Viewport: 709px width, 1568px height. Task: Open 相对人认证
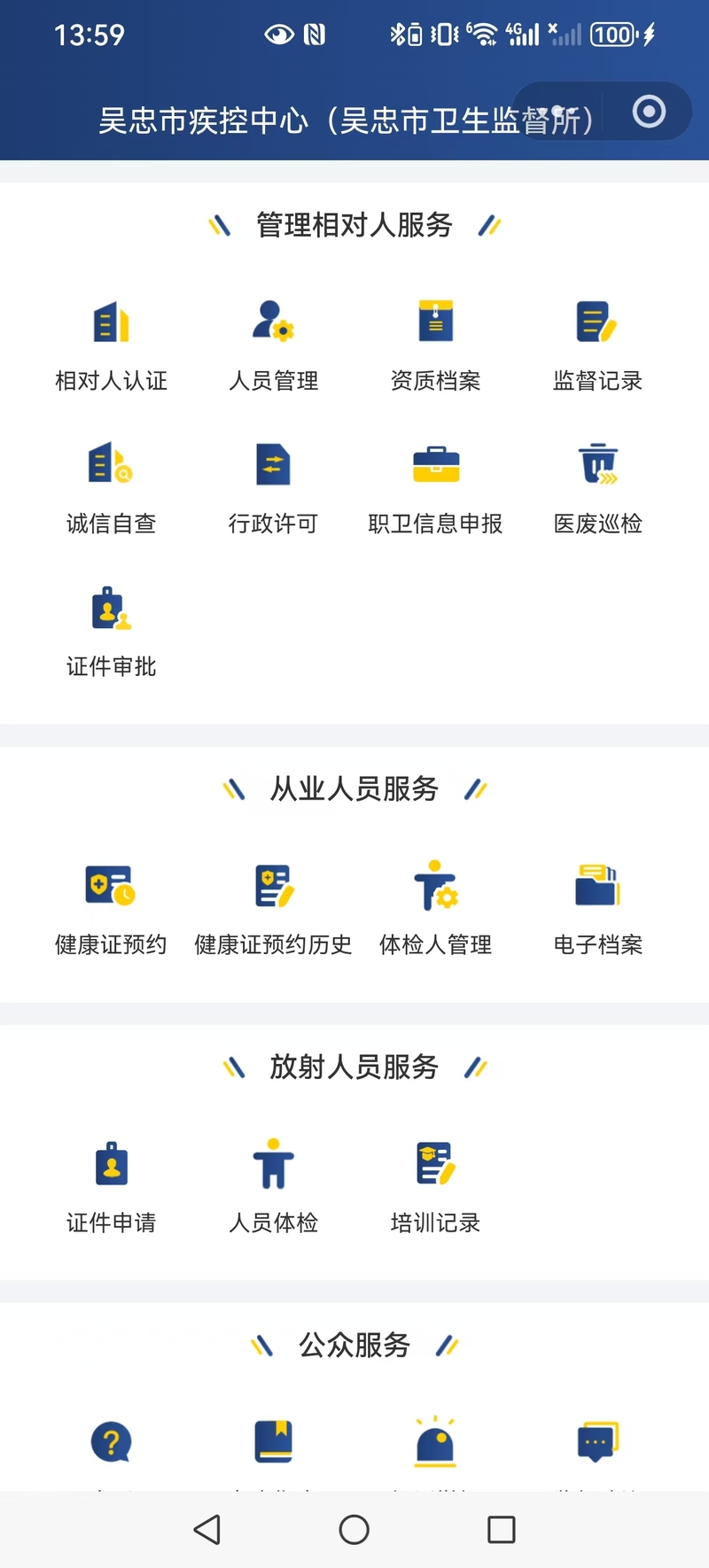click(x=111, y=344)
